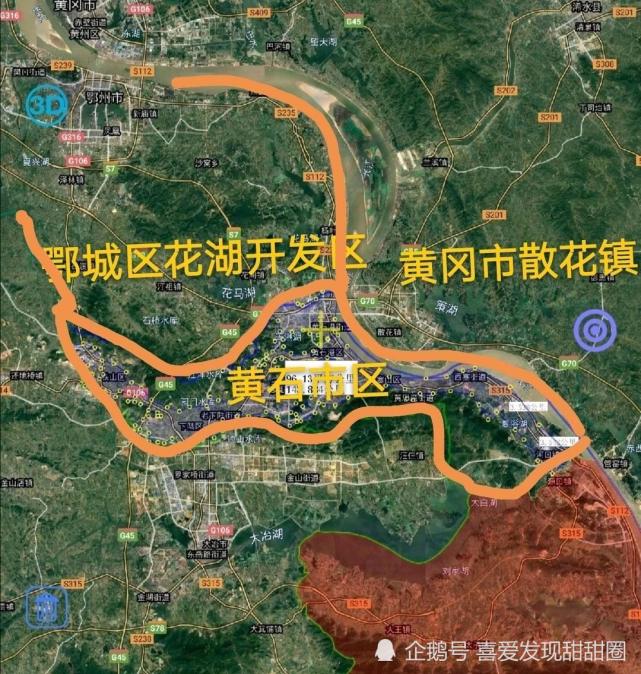Tap the locate target icon
Viewport: 641px width, 674px height.
pyautogui.click(x=595, y=329)
